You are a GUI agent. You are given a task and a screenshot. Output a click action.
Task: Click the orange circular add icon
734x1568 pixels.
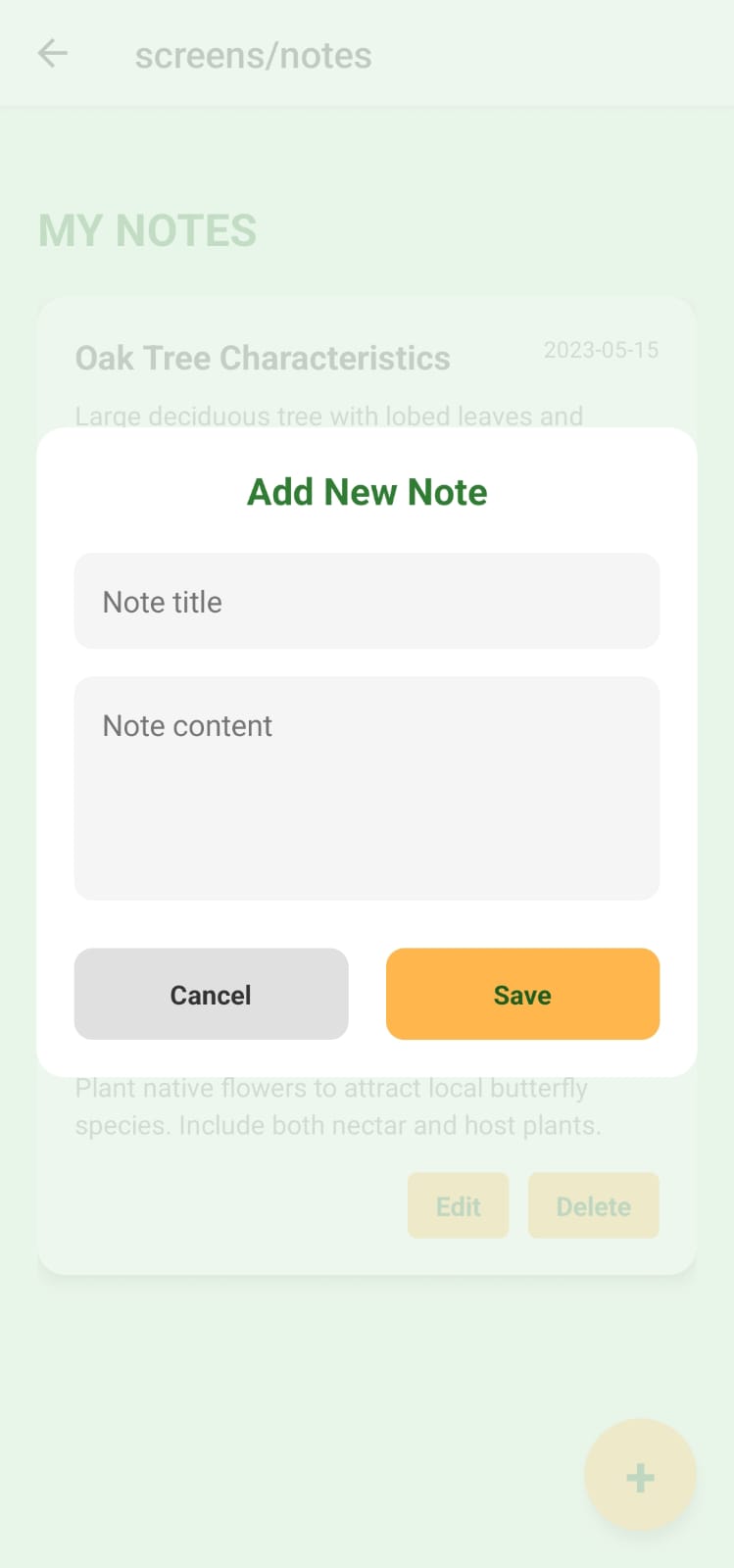click(x=639, y=1475)
